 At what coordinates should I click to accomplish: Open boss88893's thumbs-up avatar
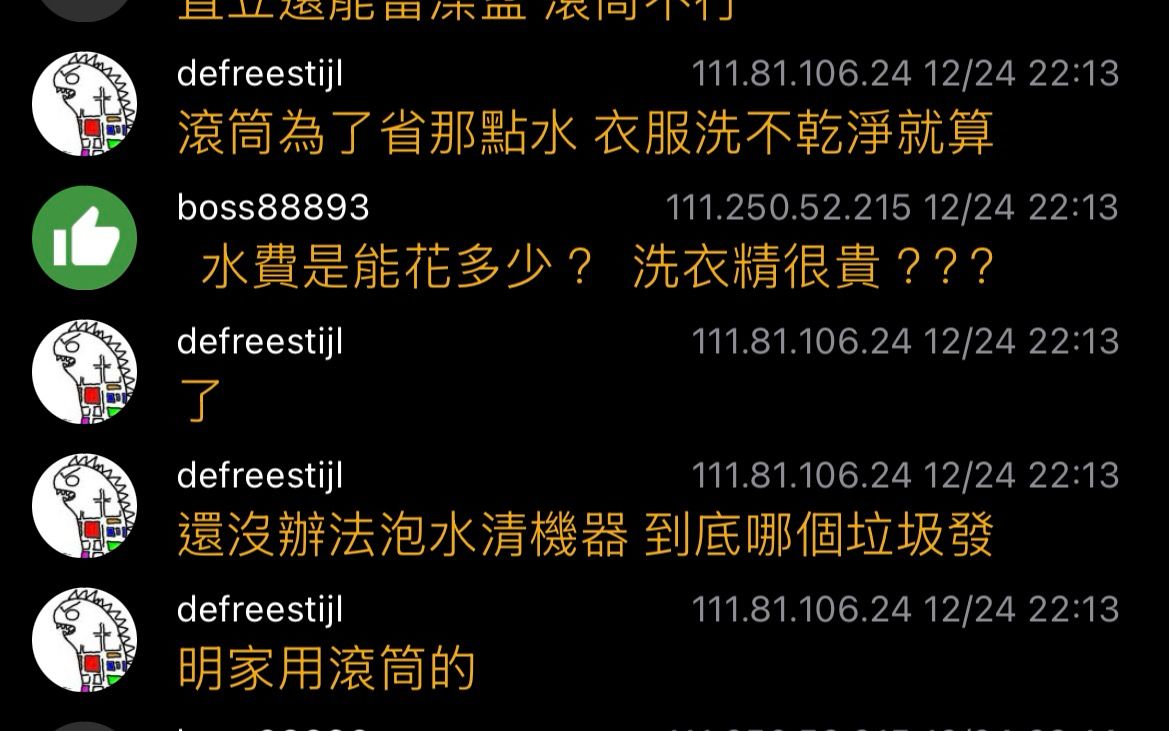(x=85, y=238)
